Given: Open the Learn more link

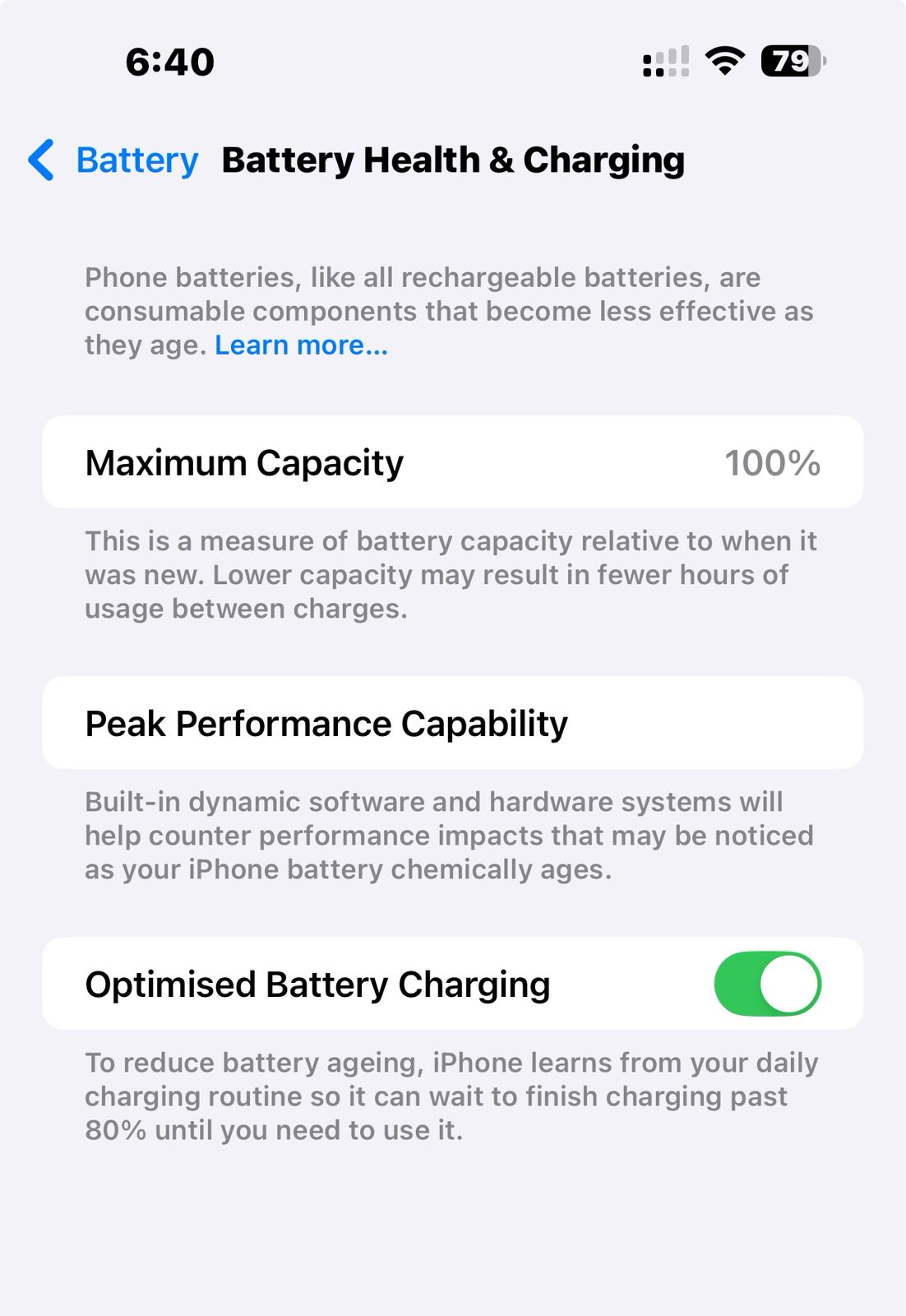Looking at the screenshot, I should [x=301, y=345].
